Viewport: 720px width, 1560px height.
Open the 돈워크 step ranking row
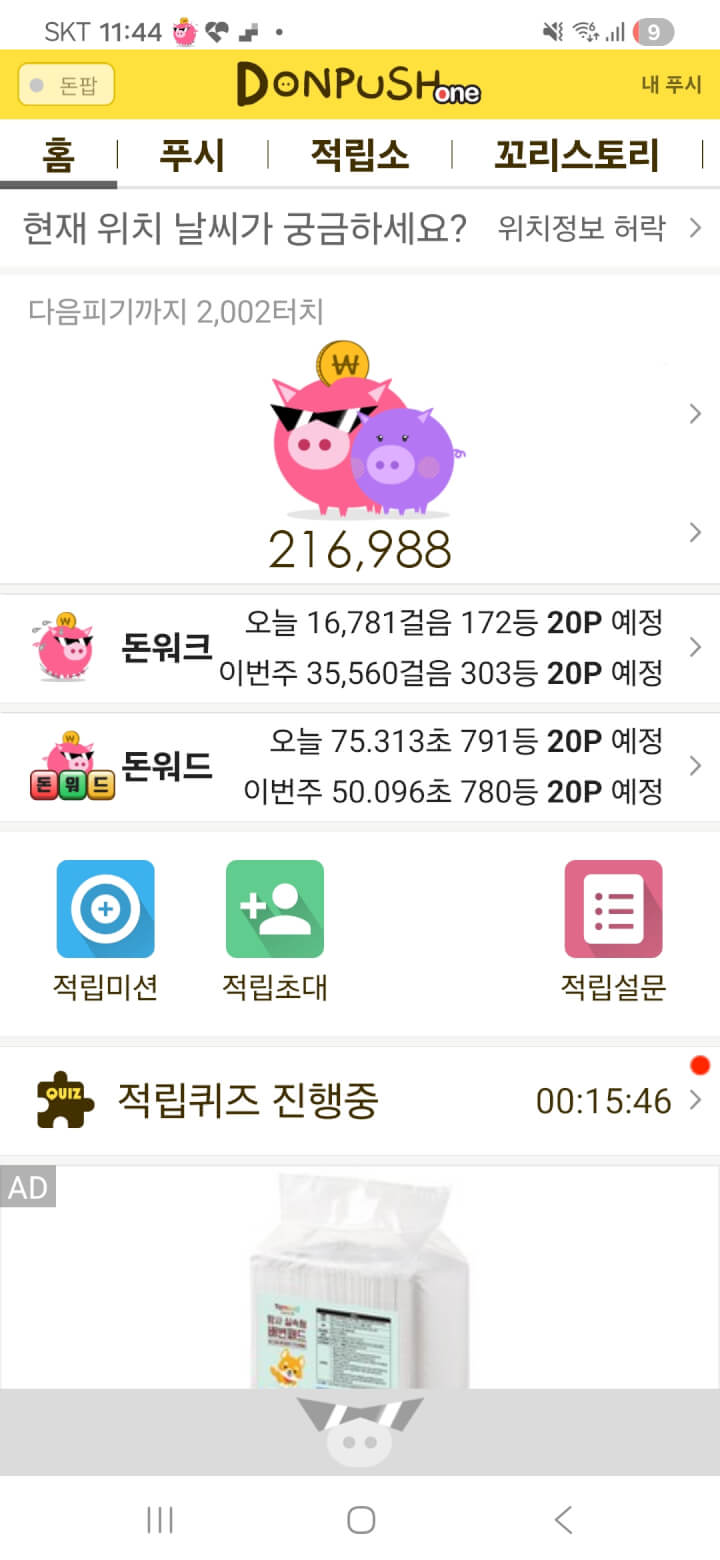tap(360, 648)
